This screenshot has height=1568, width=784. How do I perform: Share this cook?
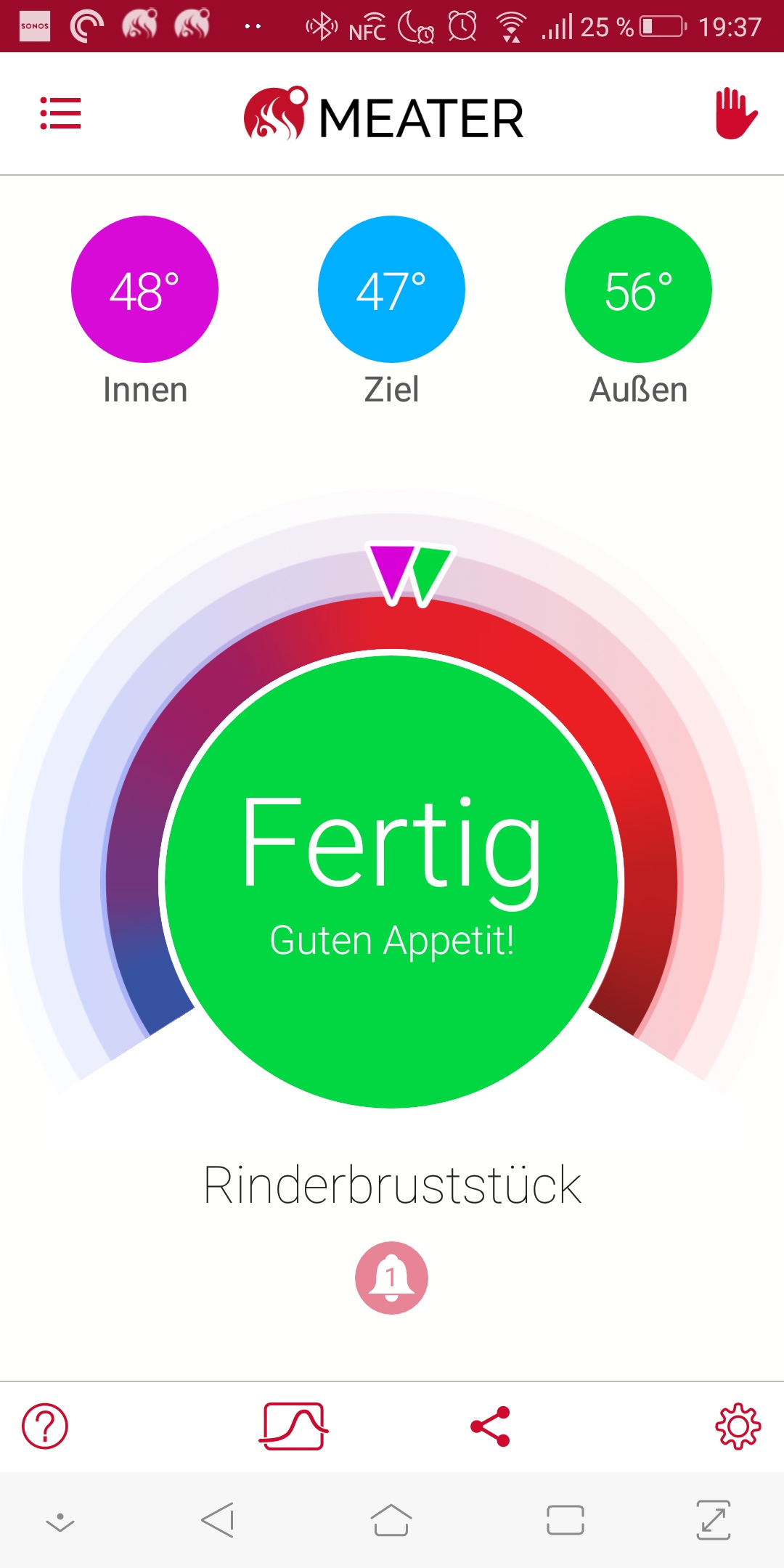click(x=491, y=1426)
